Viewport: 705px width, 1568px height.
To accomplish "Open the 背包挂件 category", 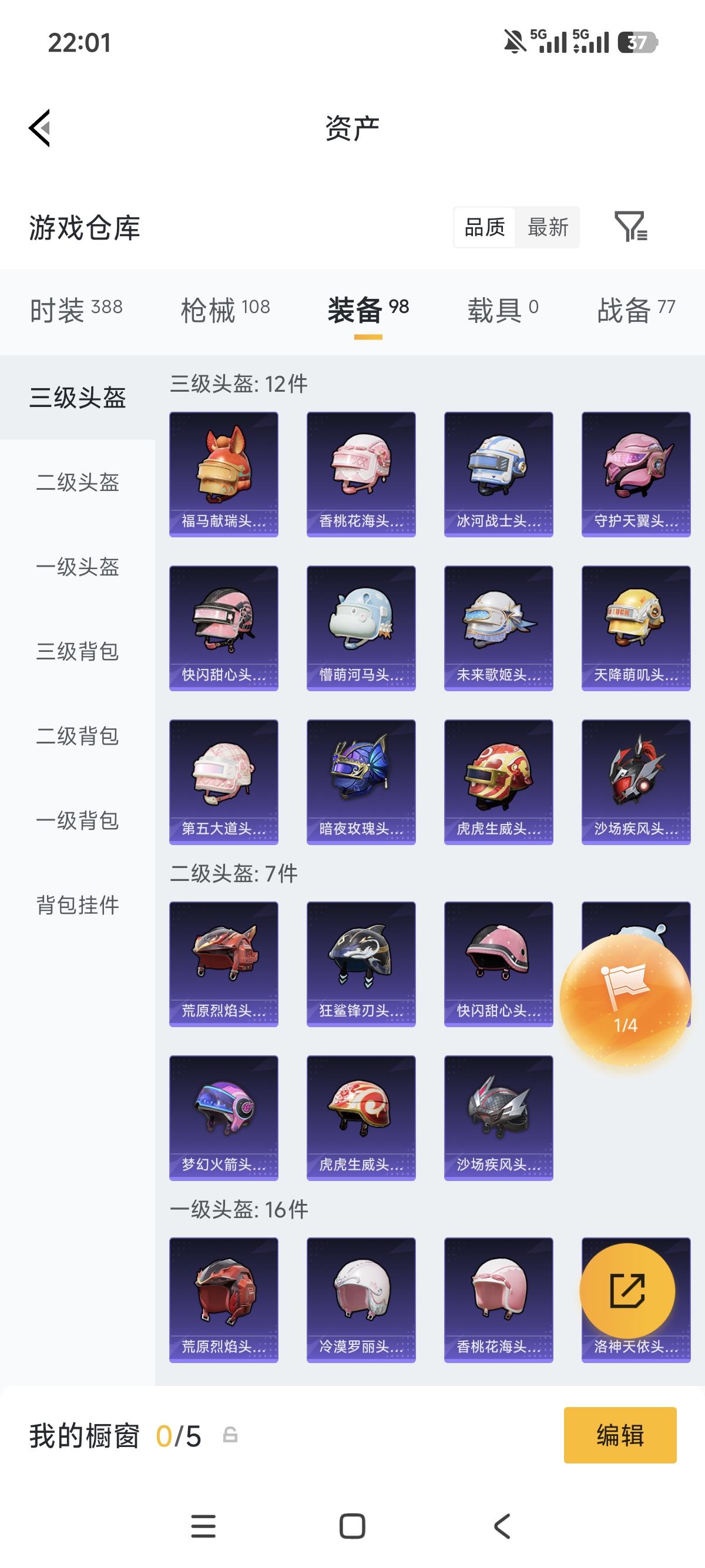I will 78,906.
